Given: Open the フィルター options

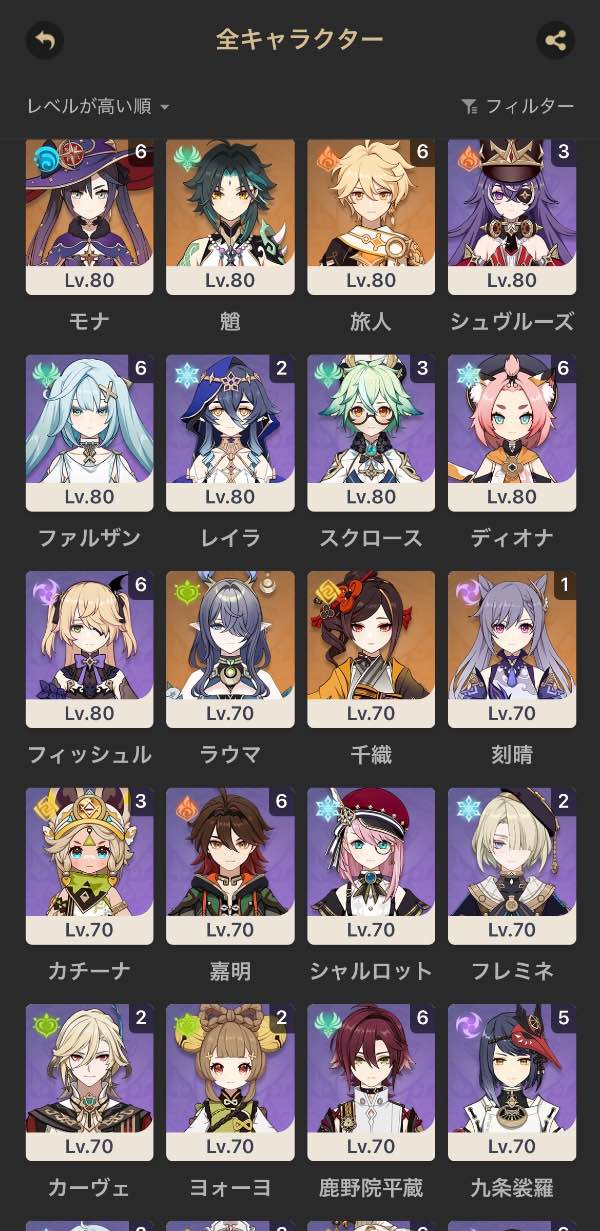Looking at the screenshot, I should pos(517,106).
